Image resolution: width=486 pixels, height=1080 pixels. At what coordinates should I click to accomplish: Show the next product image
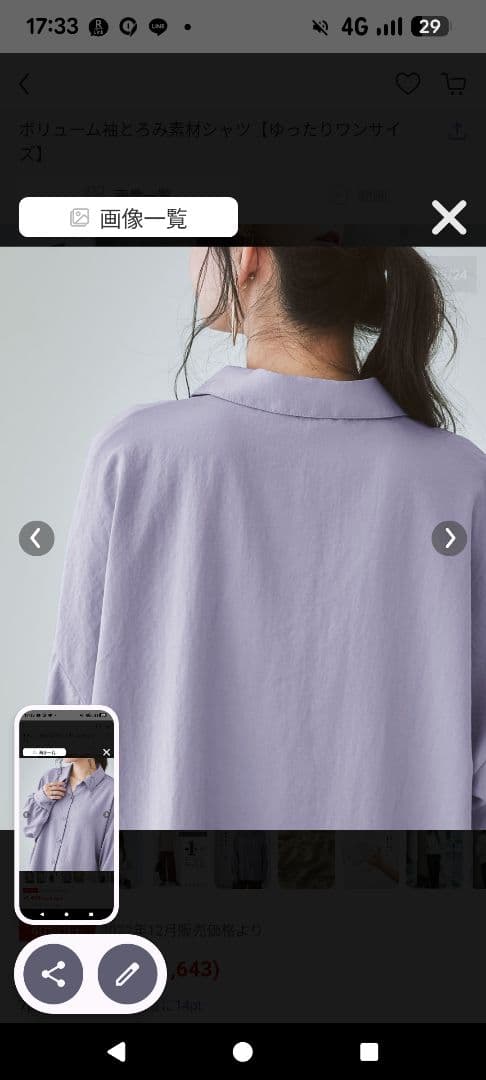(x=449, y=538)
